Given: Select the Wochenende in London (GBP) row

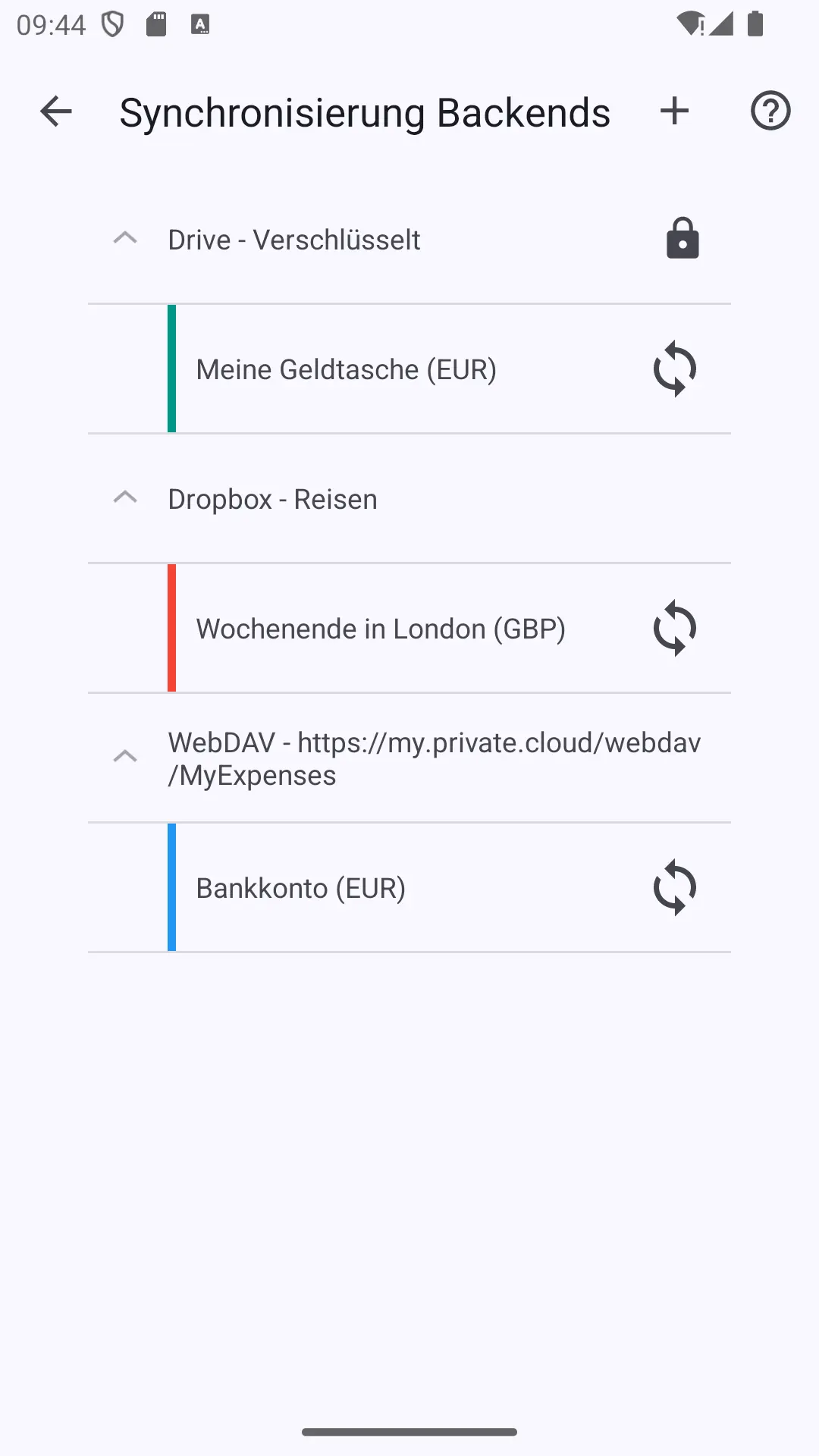Looking at the screenshot, I should [409, 629].
